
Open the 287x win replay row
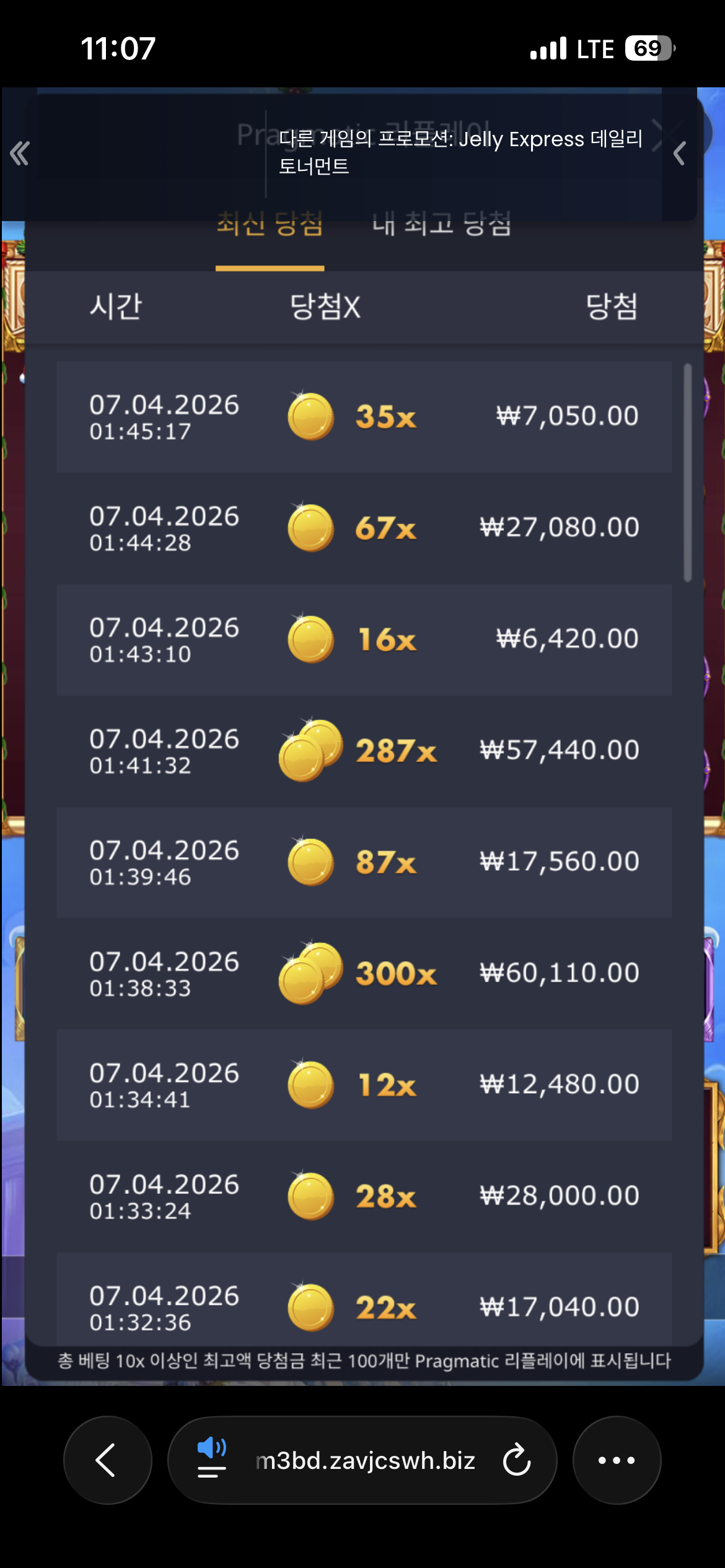pyautogui.click(x=364, y=751)
